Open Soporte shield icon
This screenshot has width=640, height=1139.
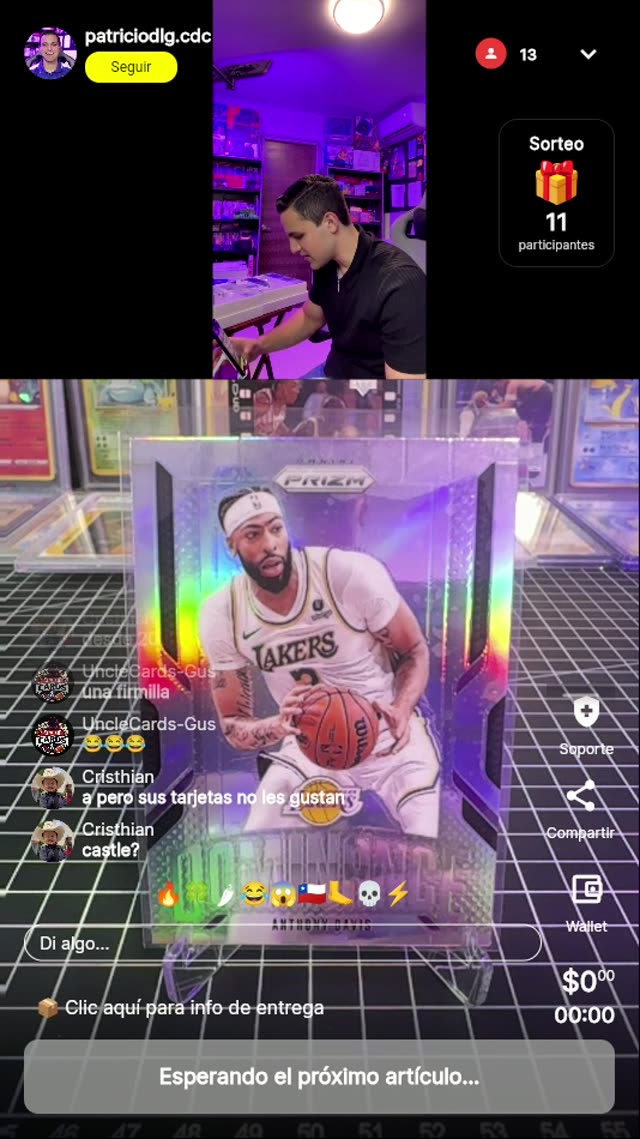(x=586, y=713)
